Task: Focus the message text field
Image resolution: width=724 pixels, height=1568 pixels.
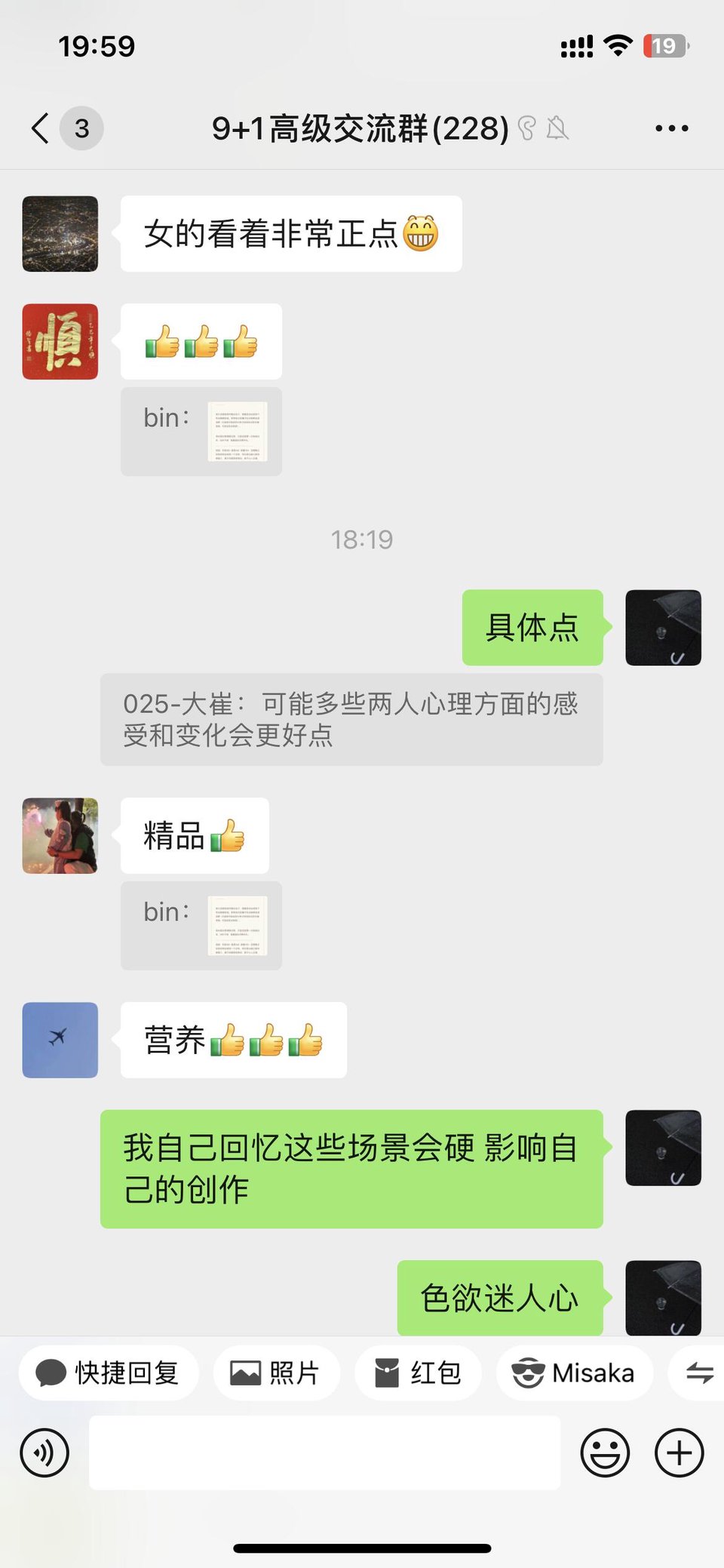Action: [x=324, y=1453]
